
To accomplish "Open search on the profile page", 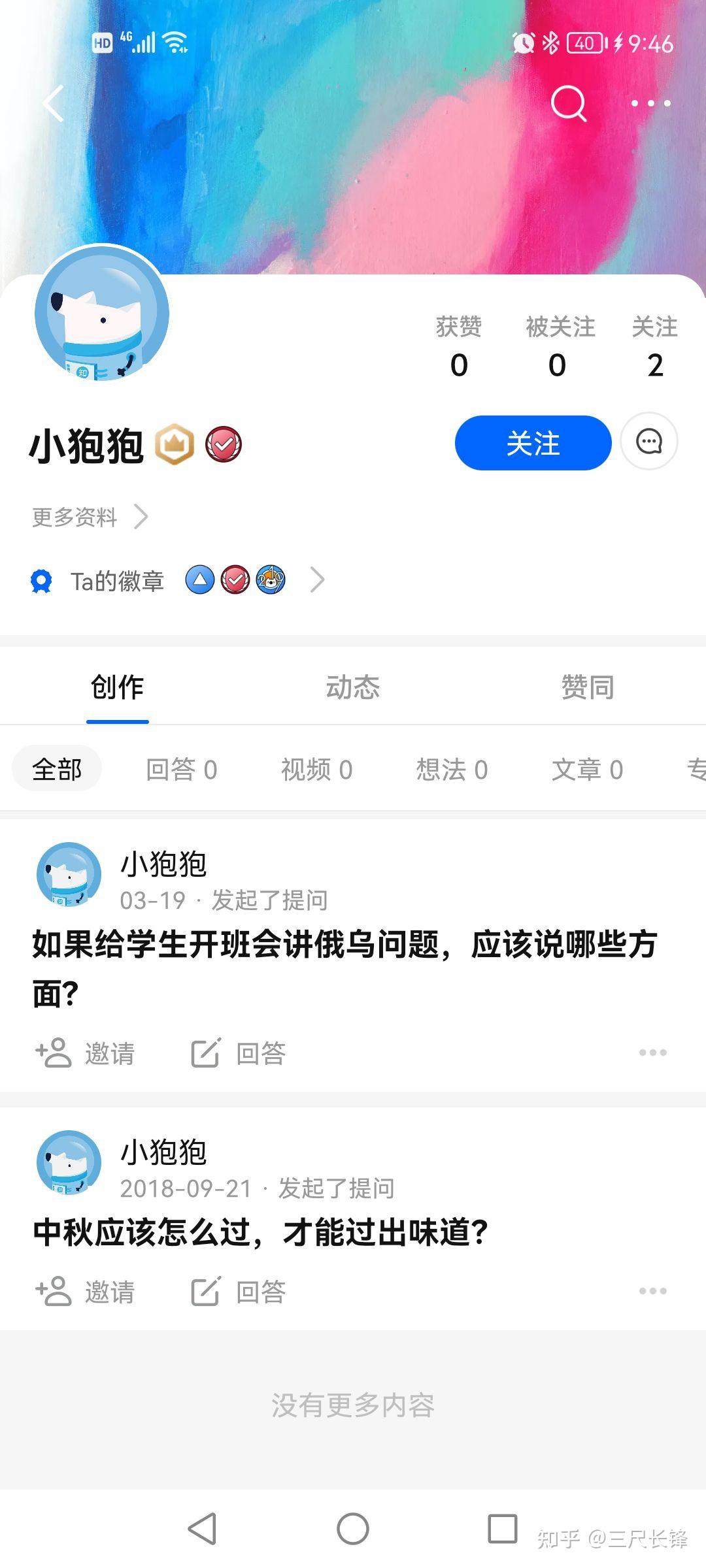I will (x=568, y=103).
